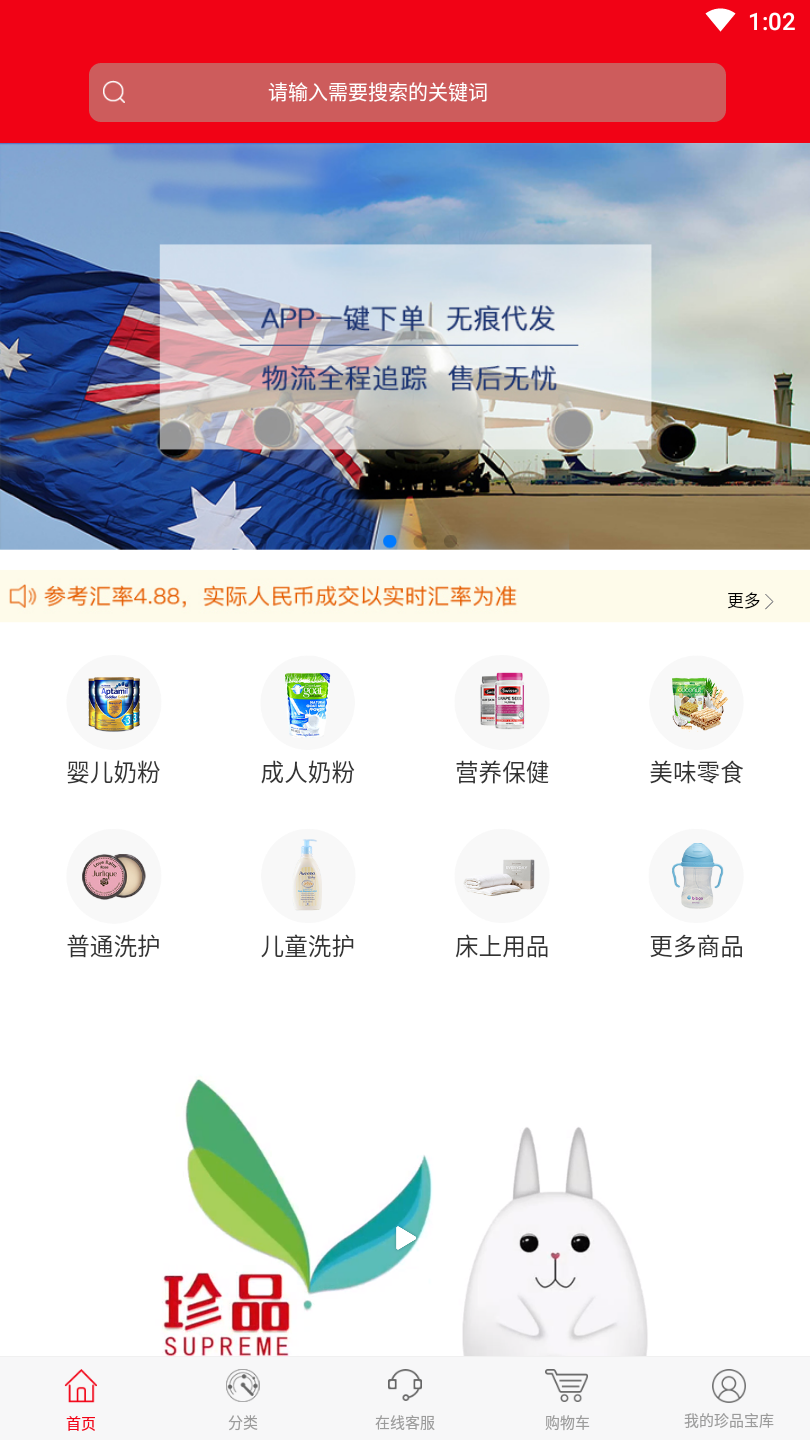The width and height of the screenshot is (810, 1440).
Task: View 更多商品
Action: coord(696,894)
